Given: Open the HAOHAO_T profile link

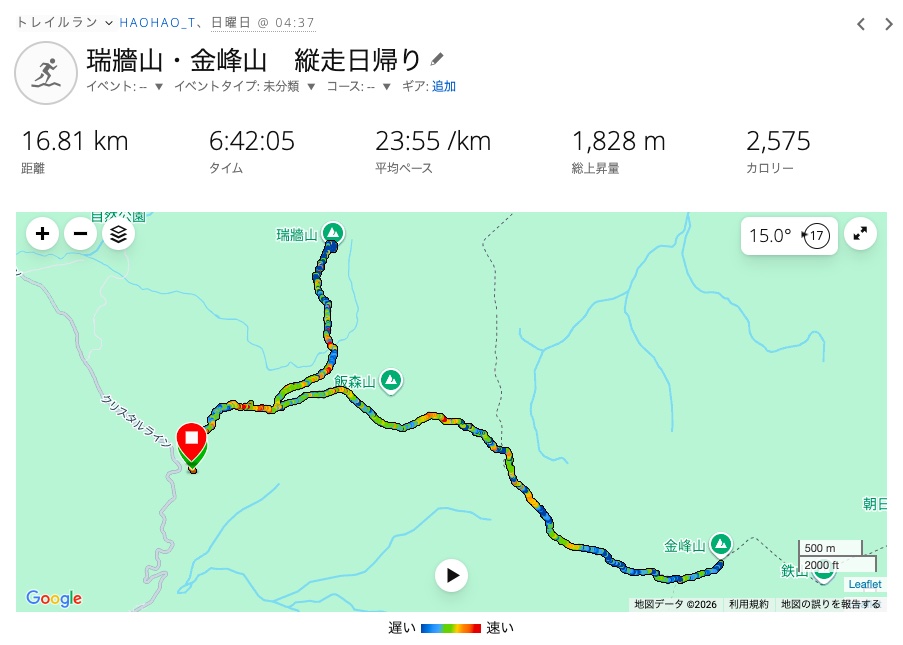Looking at the screenshot, I should 157,22.
